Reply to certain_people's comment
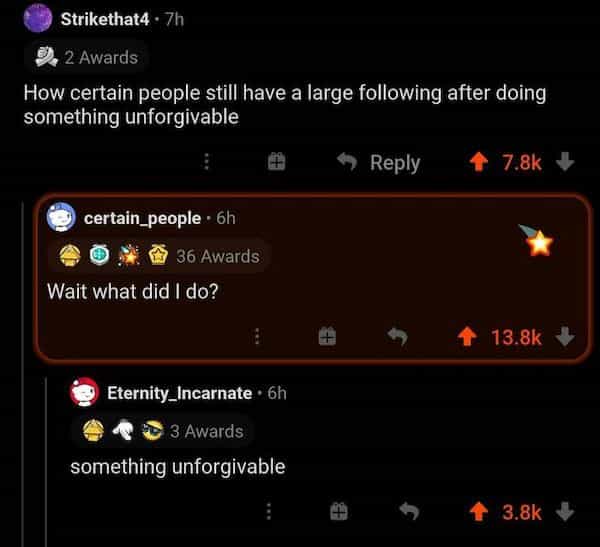600x547 pixels. tap(400, 338)
